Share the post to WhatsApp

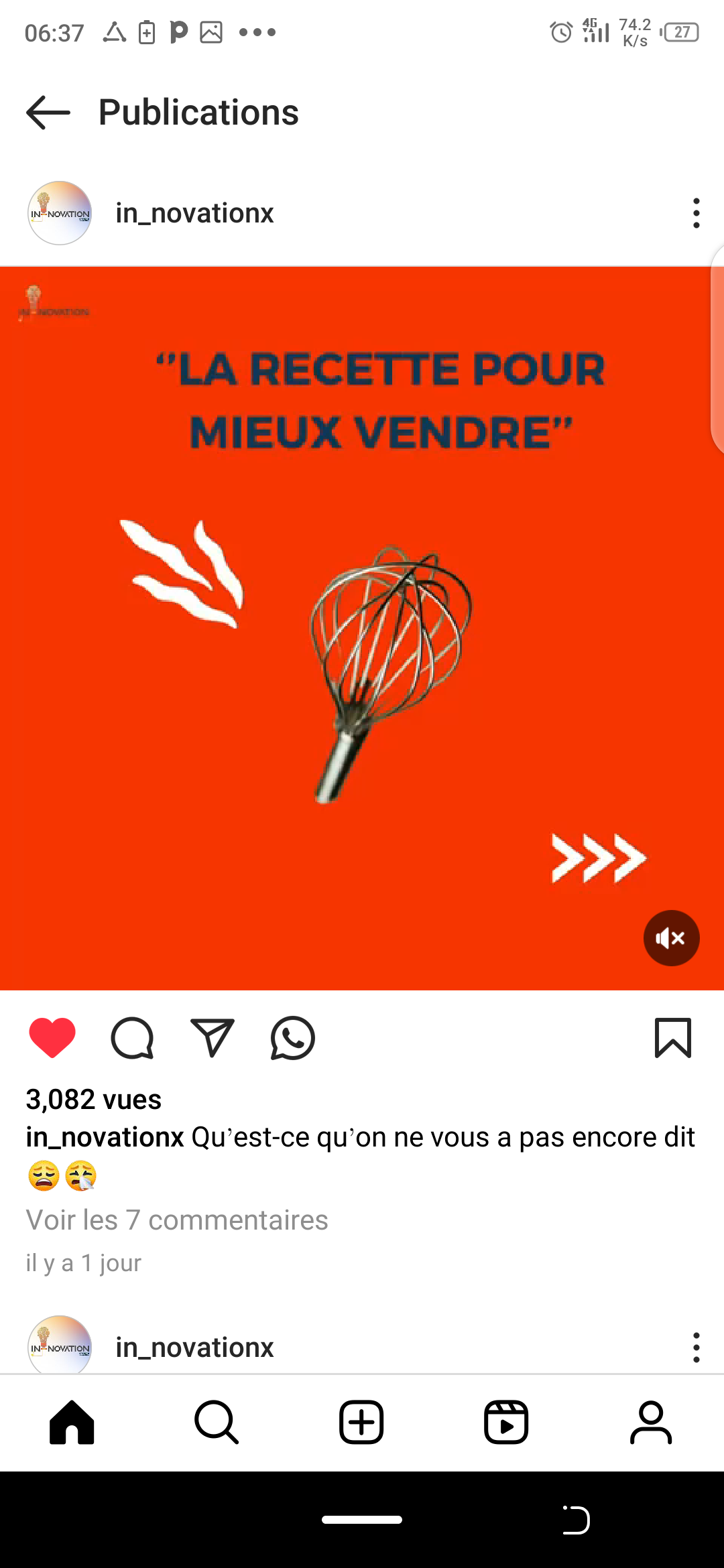click(293, 1038)
